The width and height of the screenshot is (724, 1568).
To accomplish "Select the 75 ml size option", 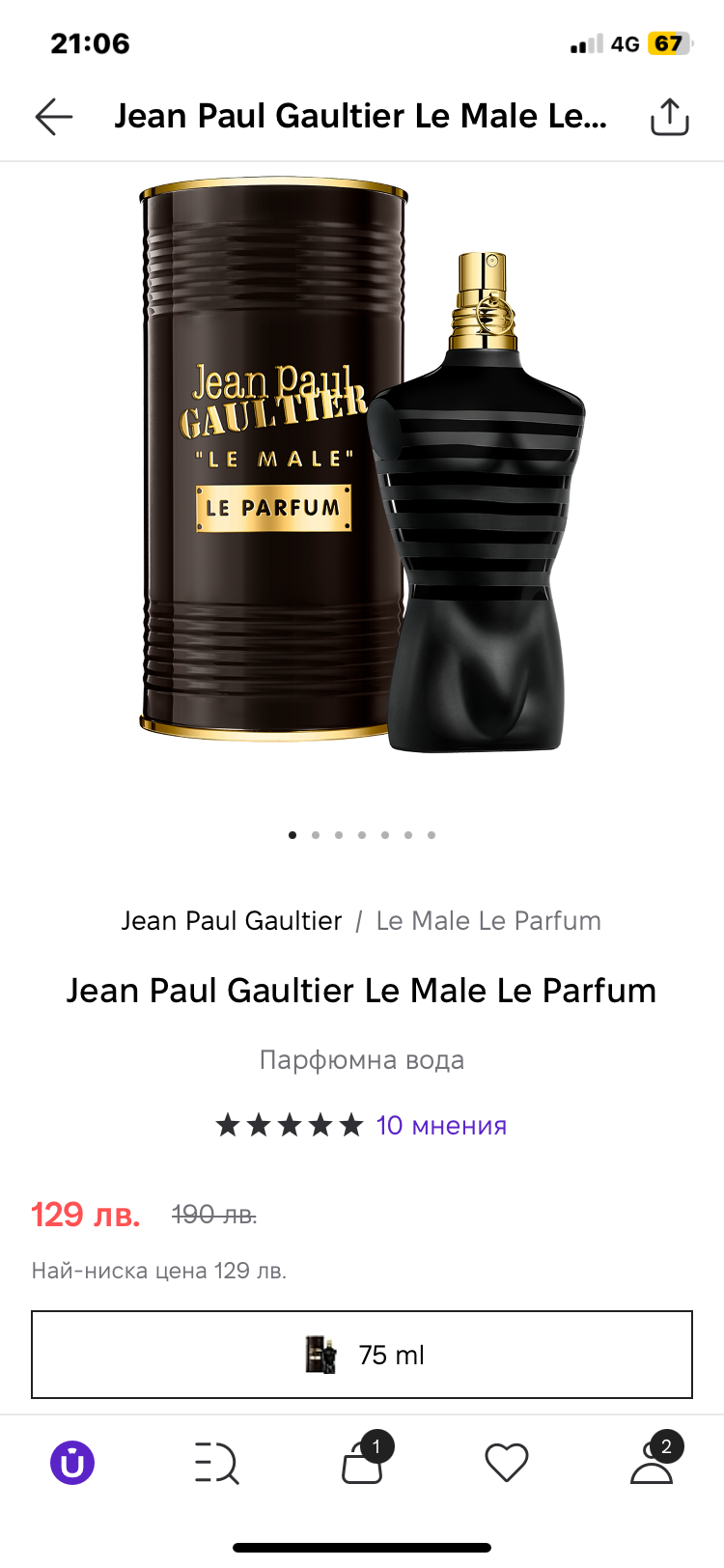I will pyautogui.click(x=362, y=1355).
